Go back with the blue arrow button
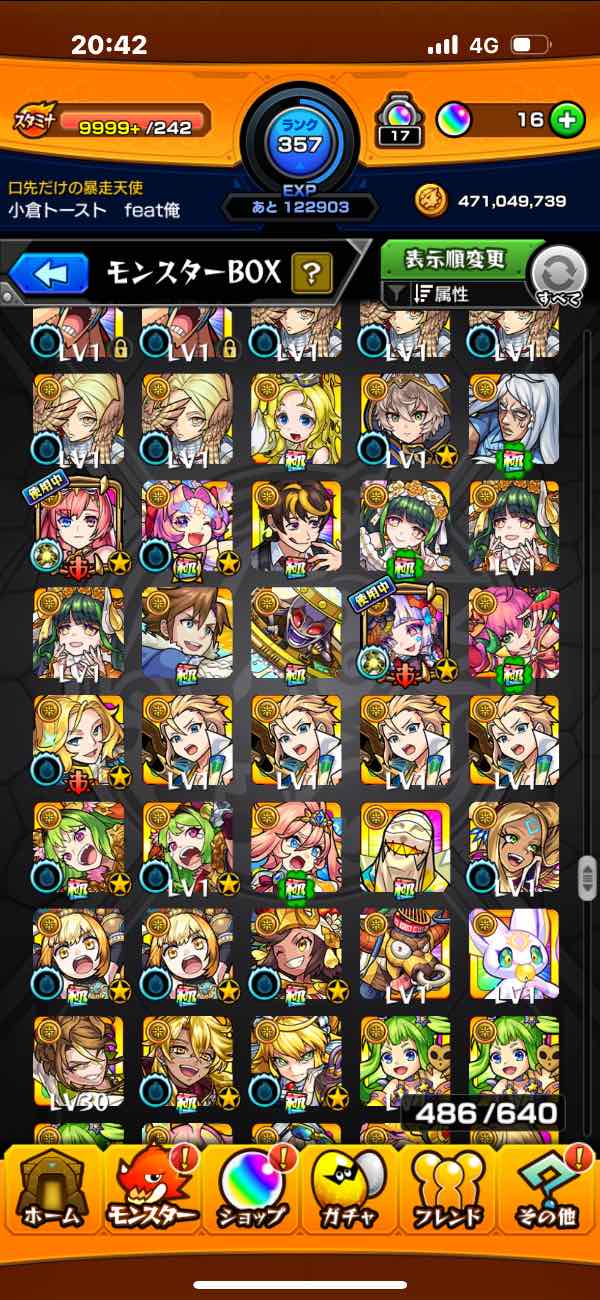 pyautogui.click(x=50, y=273)
